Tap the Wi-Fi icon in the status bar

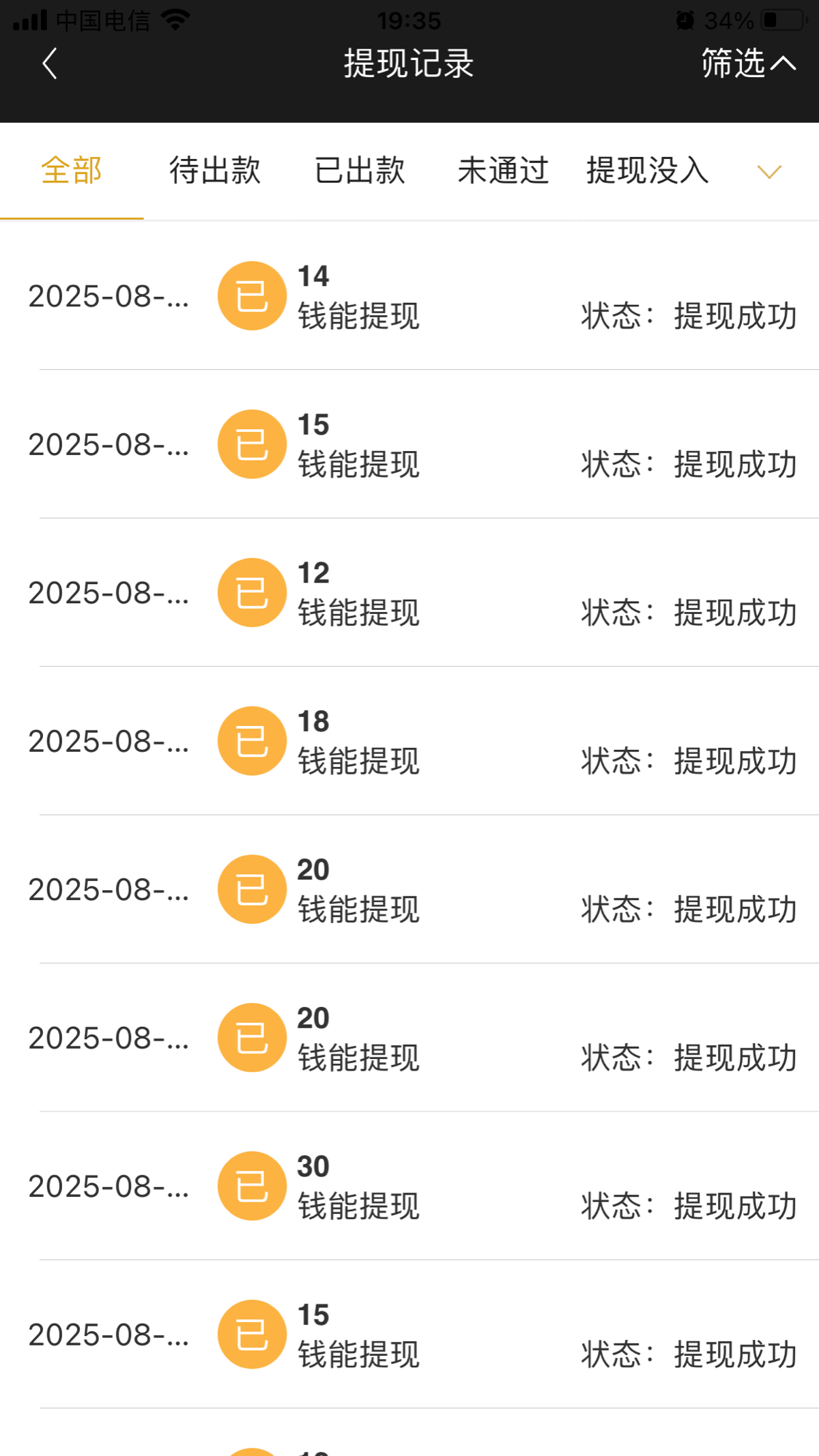coord(173,19)
